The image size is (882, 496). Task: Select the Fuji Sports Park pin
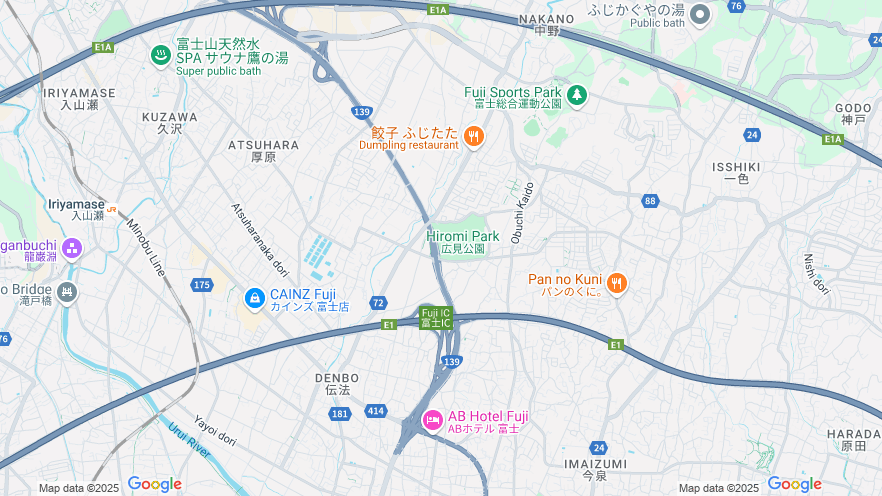pyautogui.click(x=576, y=95)
